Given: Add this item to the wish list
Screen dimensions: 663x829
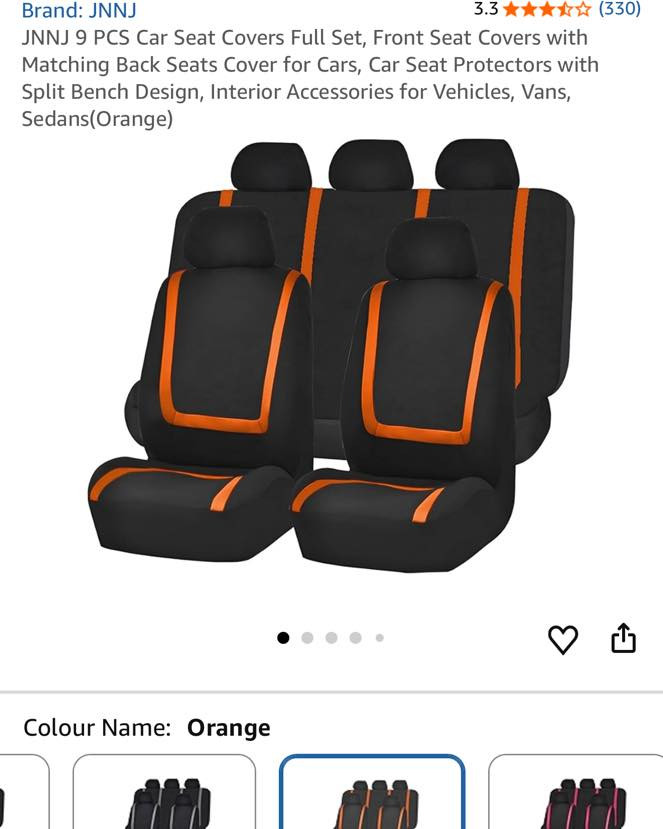Looking at the screenshot, I should pos(563,639).
